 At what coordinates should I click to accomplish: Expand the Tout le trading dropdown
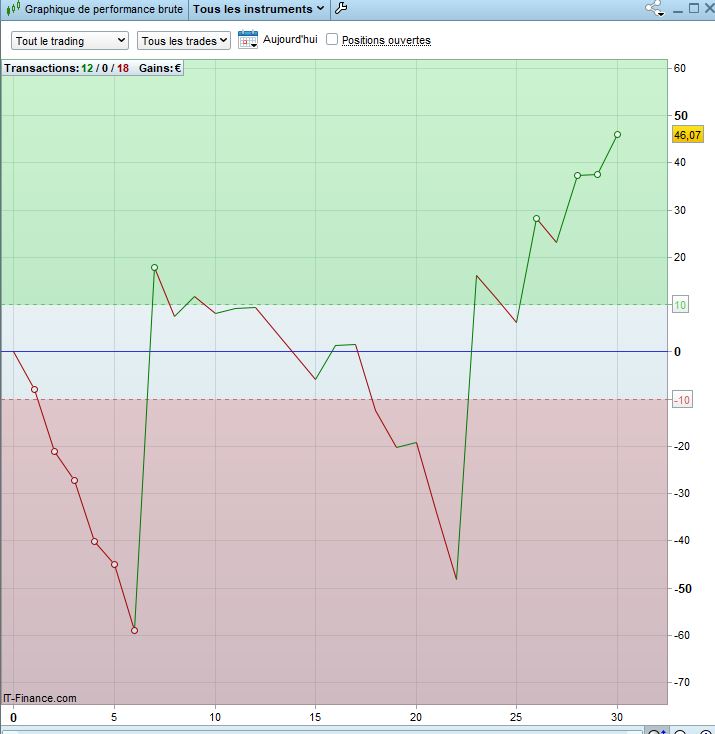coord(70,41)
